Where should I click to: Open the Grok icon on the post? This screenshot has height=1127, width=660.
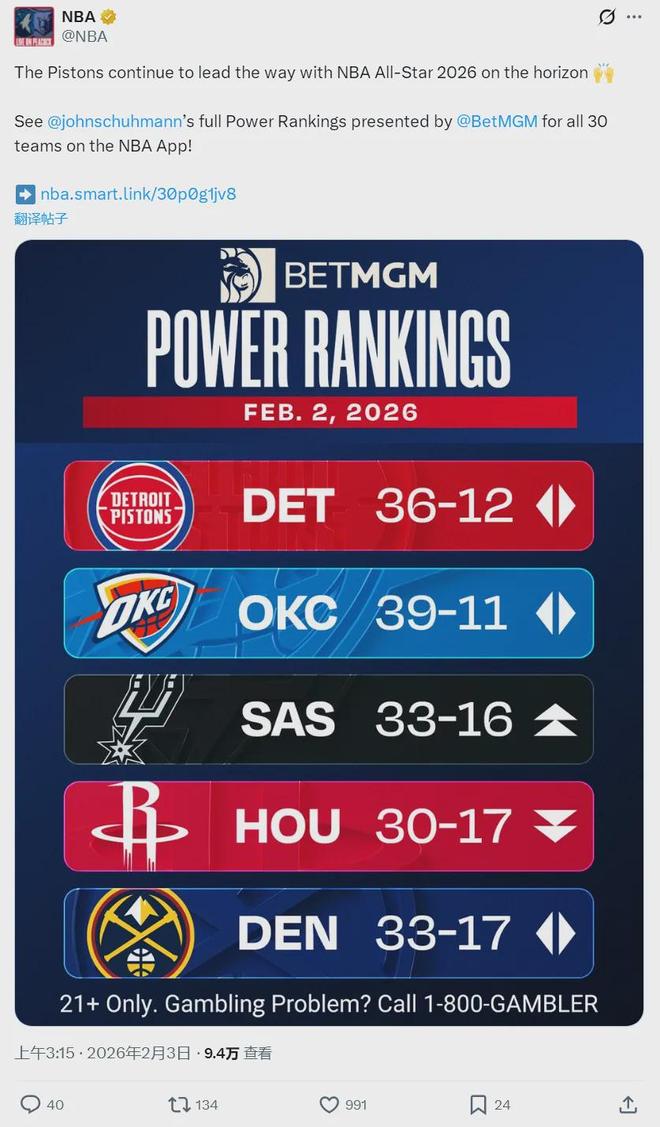pyautogui.click(x=606, y=17)
